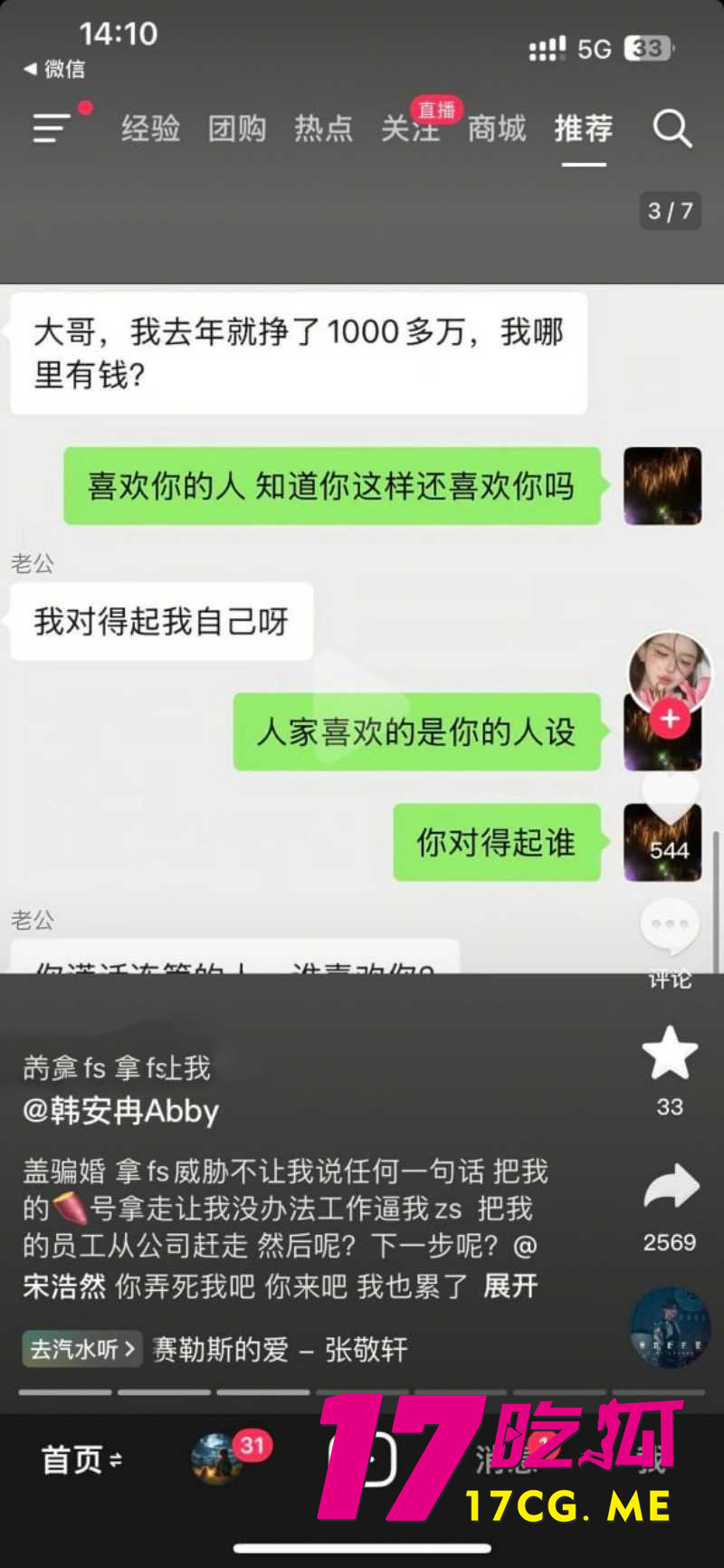Open the search magnifier
Image resolution: width=724 pixels, height=1568 pixels.
tap(672, 129)
